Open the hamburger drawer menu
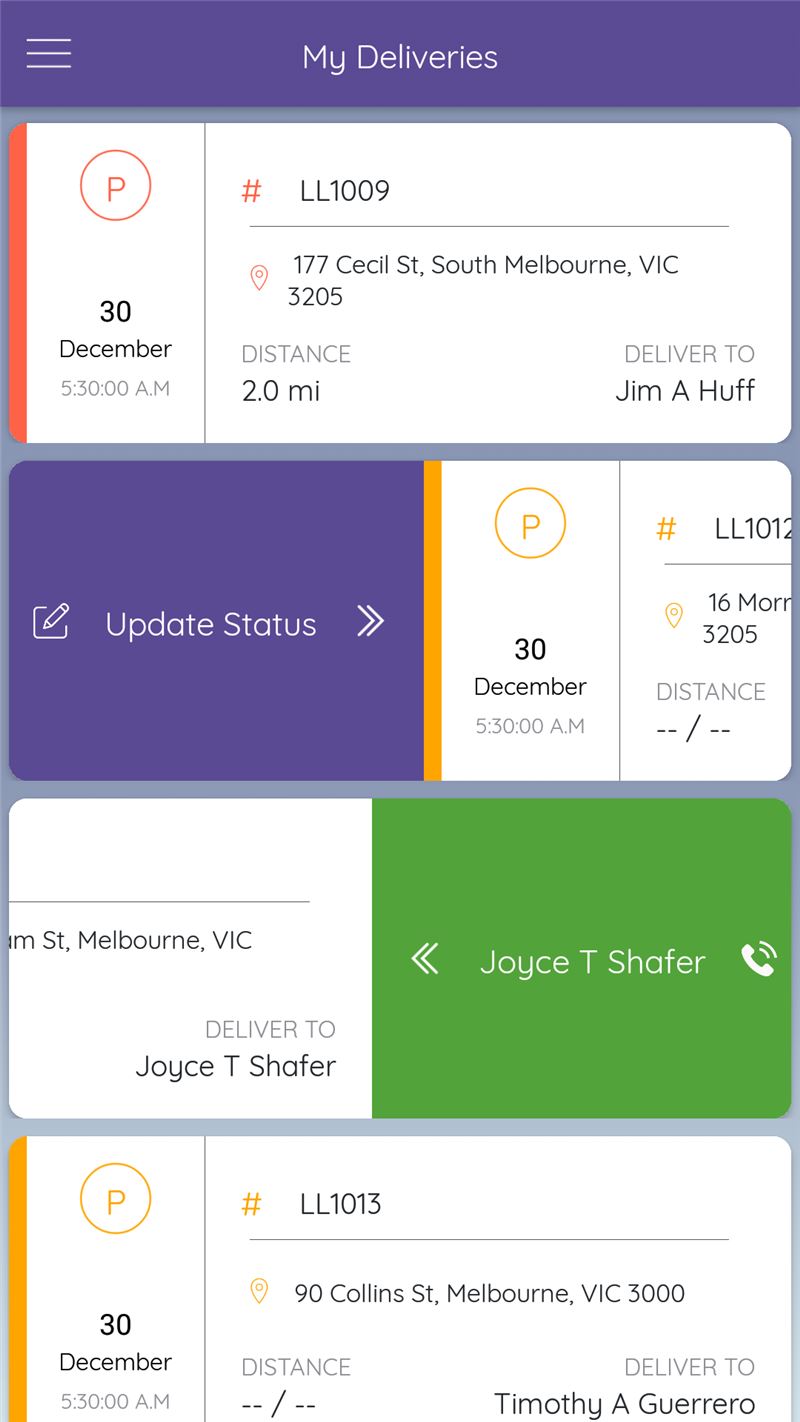This screenshot has height=1422, width=800. click(x=49, y=53)
